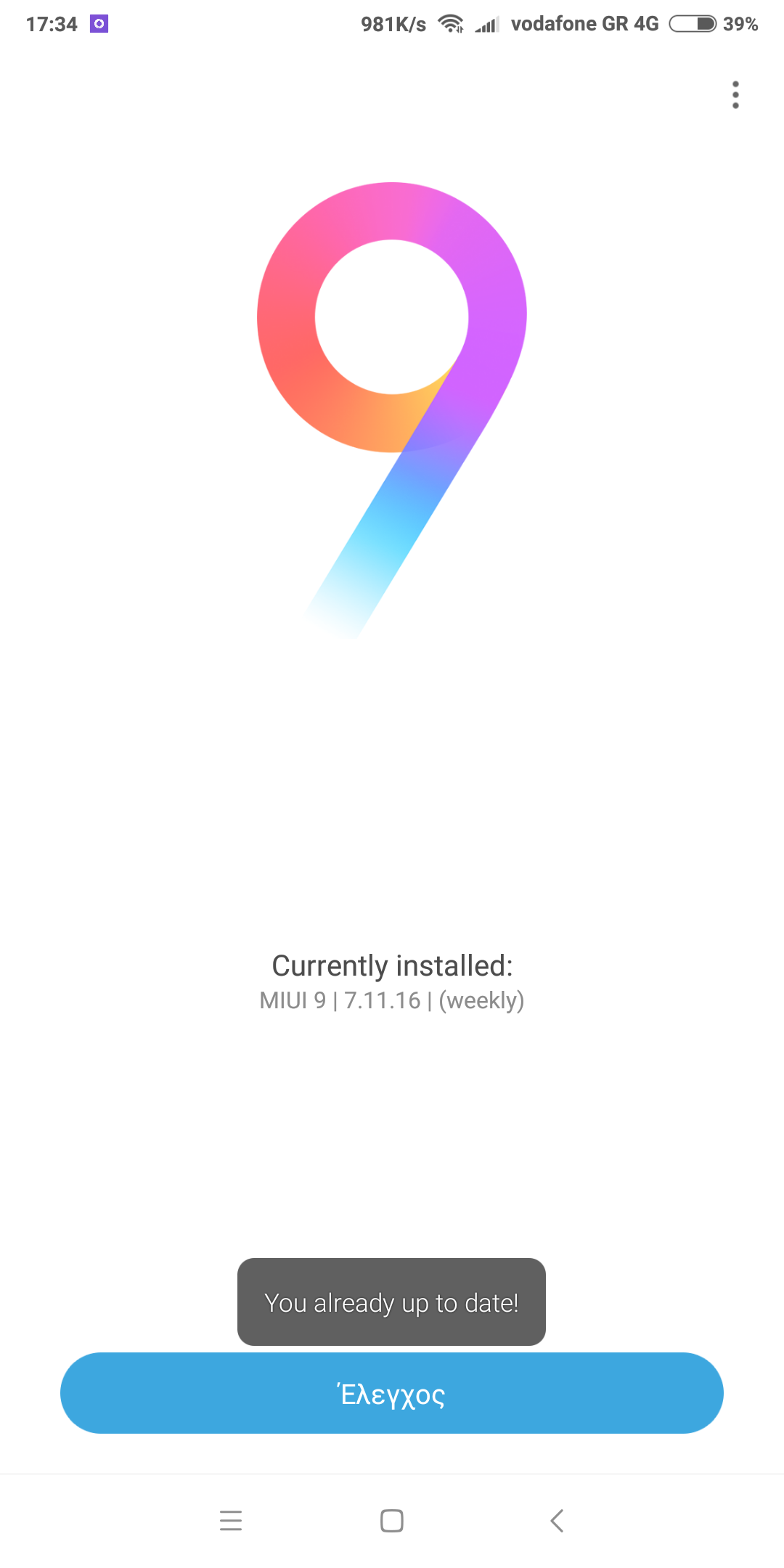Go to the home screen
This screenshot has height=1568, width=784.
click(x=392, y=1520)
